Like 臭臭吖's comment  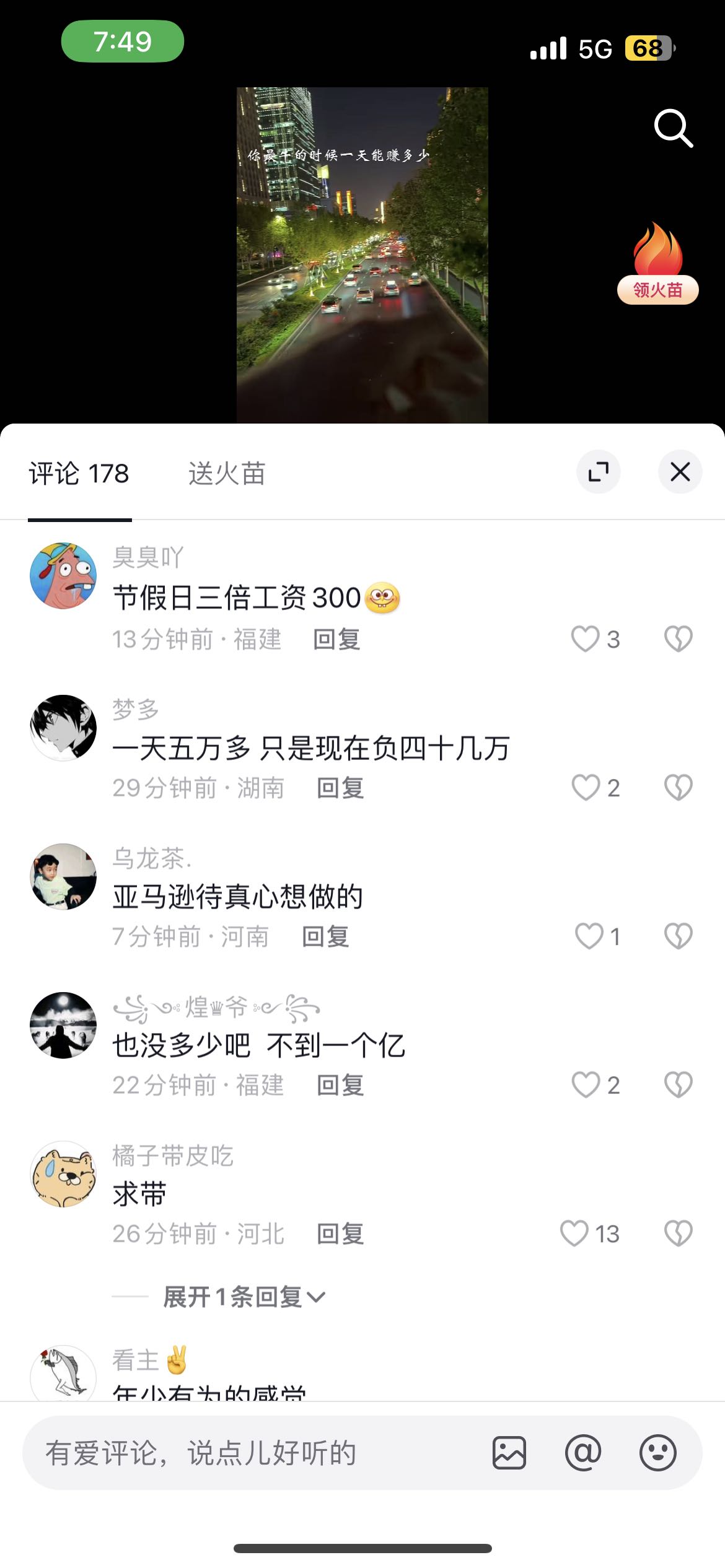pos(586,639)
